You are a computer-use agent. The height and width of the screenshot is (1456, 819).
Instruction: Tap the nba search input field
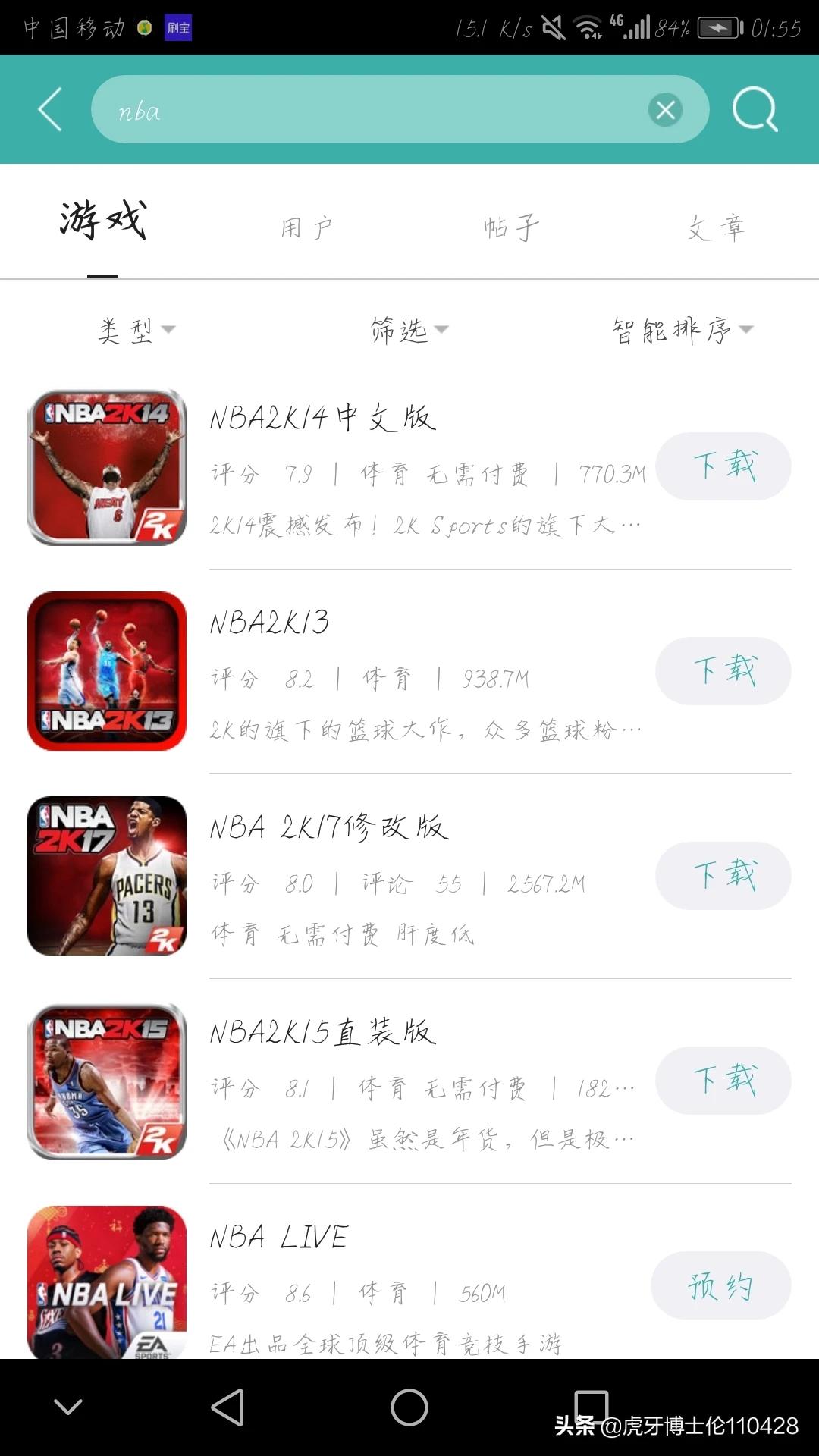point(364,111)
